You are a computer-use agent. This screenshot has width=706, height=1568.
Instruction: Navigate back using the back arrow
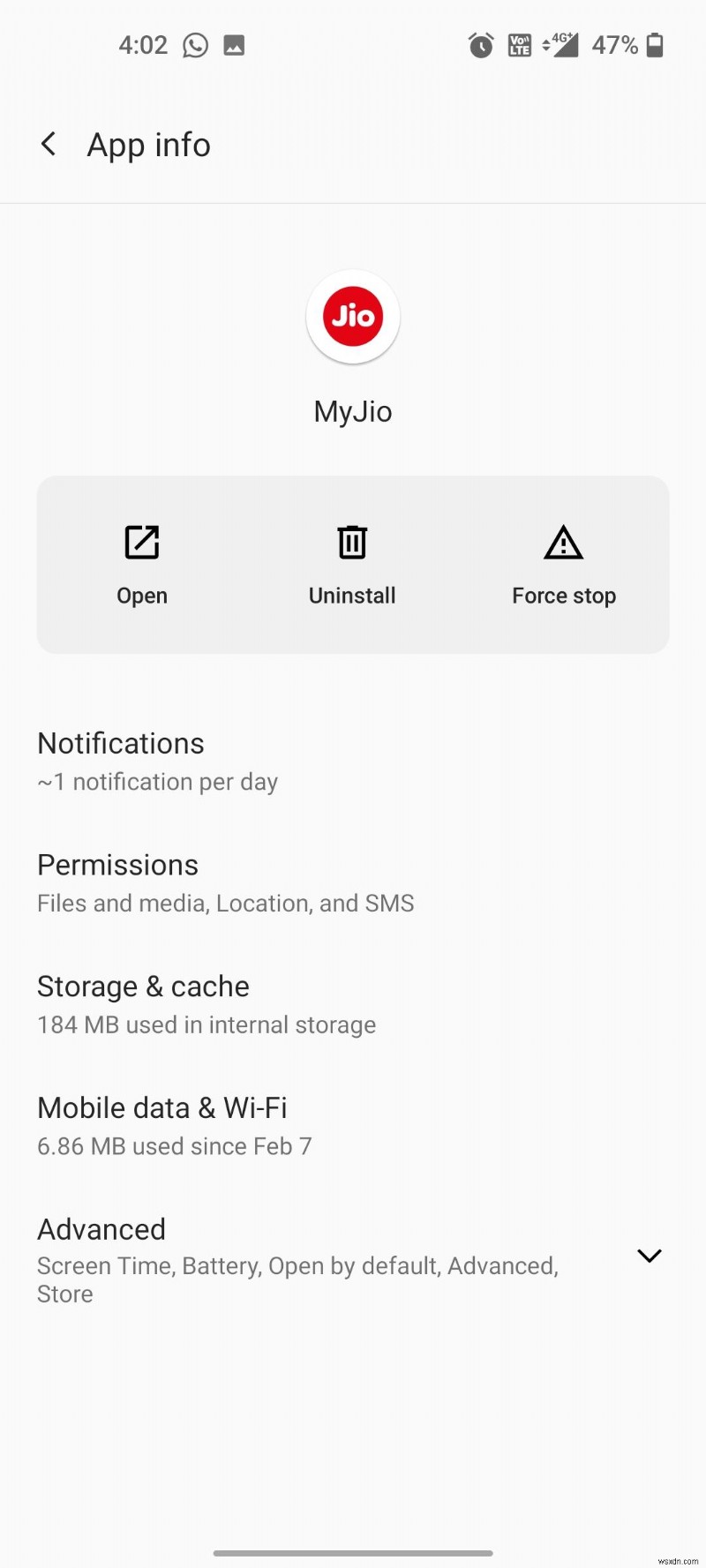pyautogui.click(x=49, y=144)
